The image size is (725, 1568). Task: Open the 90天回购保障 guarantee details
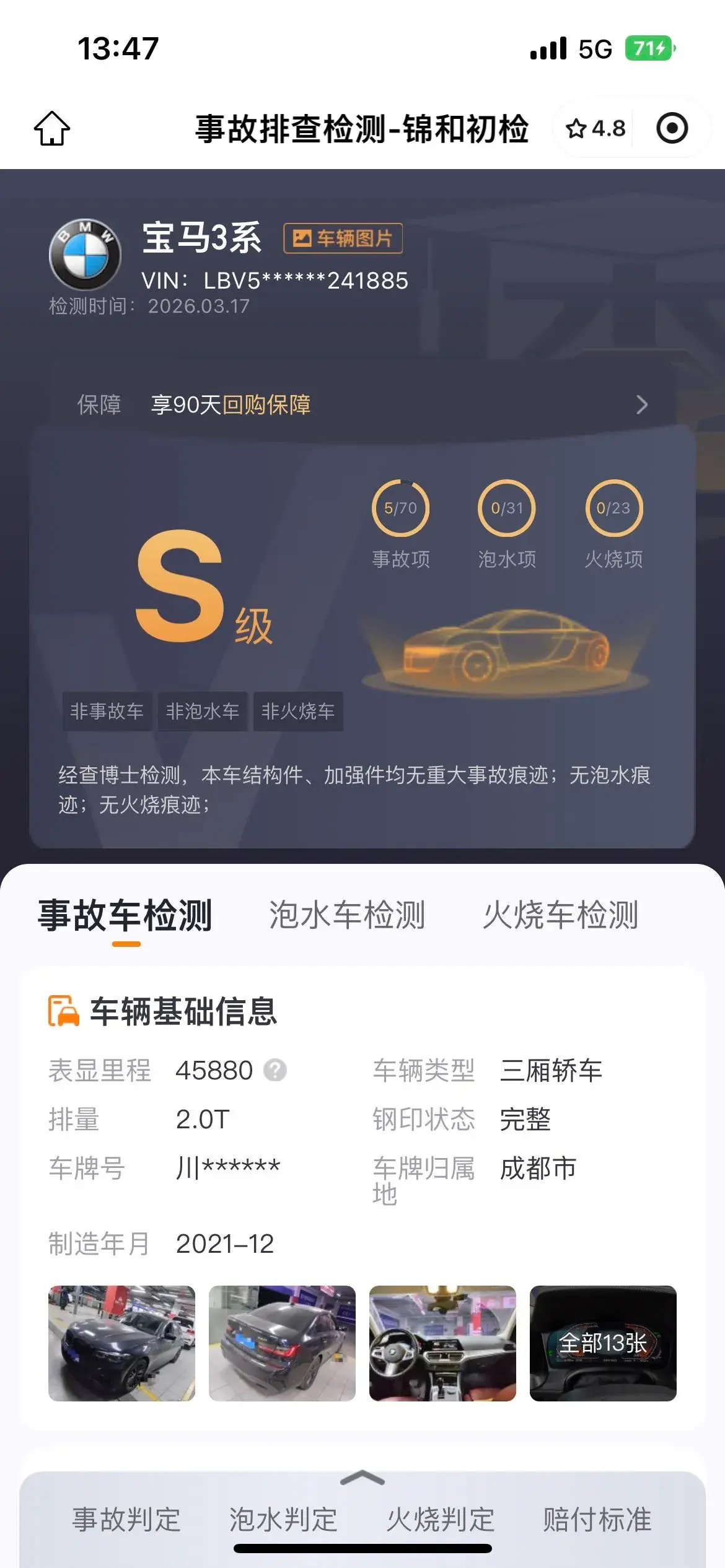point(362,405)
